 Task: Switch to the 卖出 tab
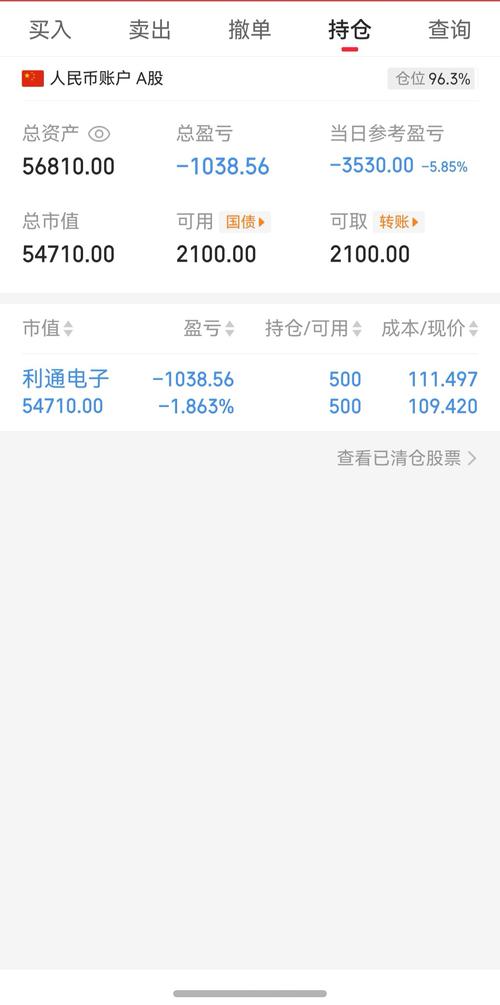coord(150,30)
